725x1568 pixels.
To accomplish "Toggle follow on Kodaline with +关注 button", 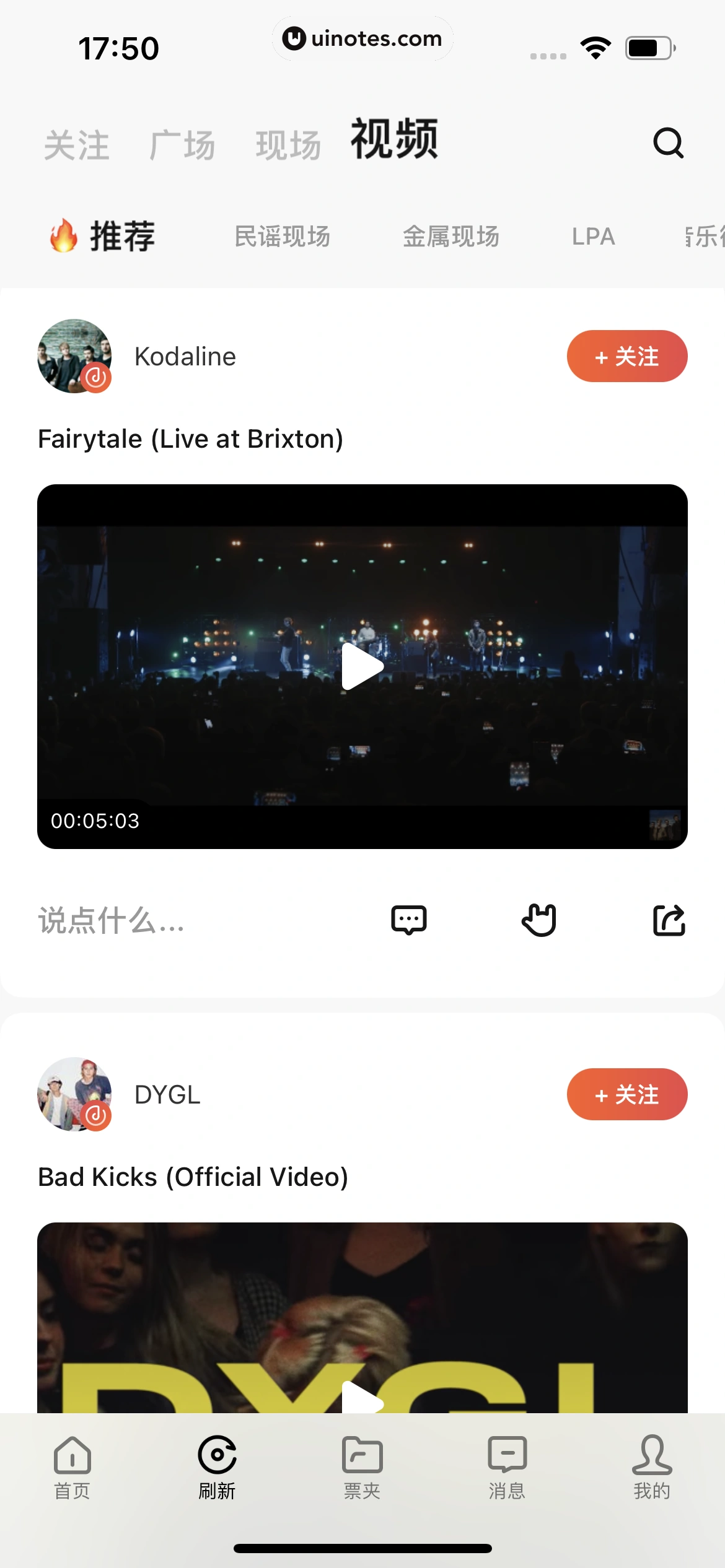I will click(626, 356).
